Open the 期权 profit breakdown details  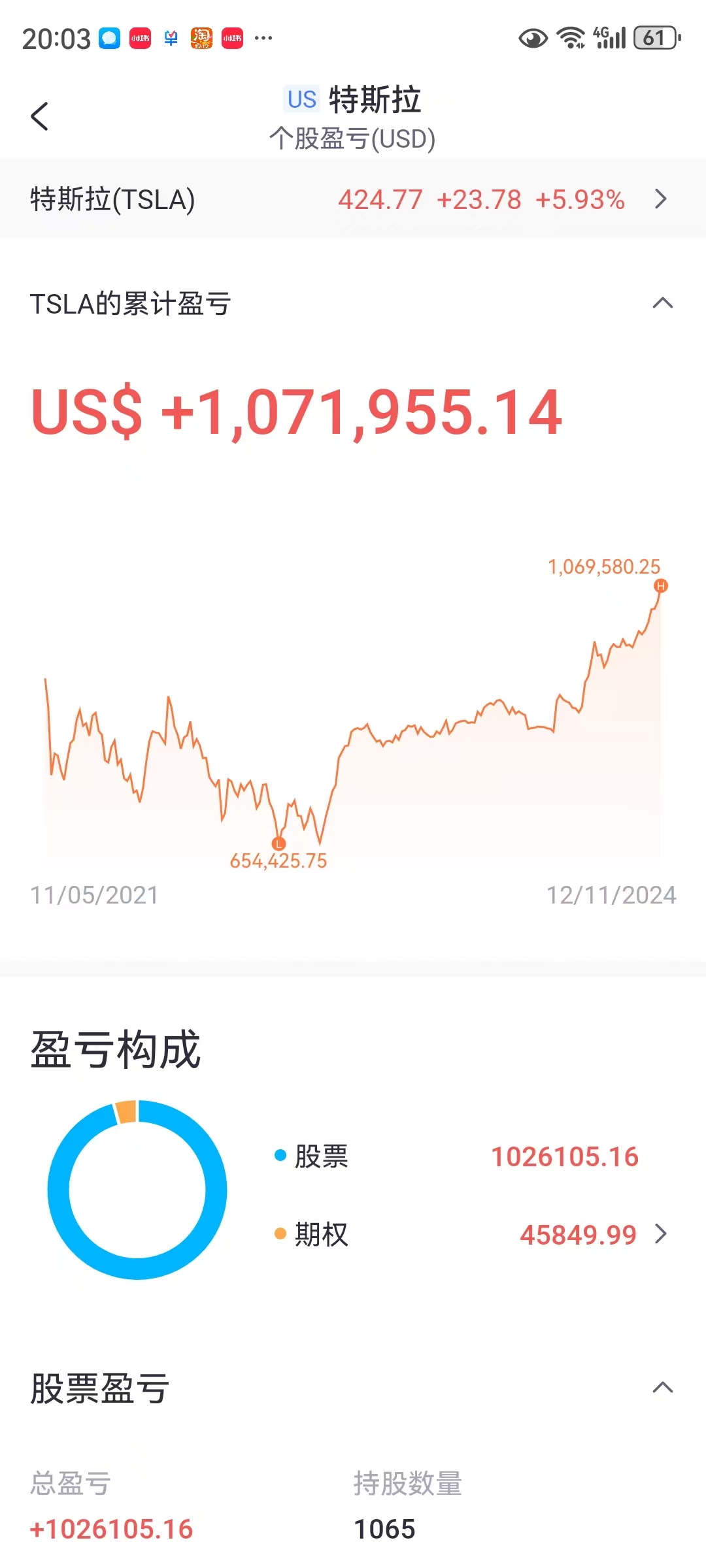660,1234
